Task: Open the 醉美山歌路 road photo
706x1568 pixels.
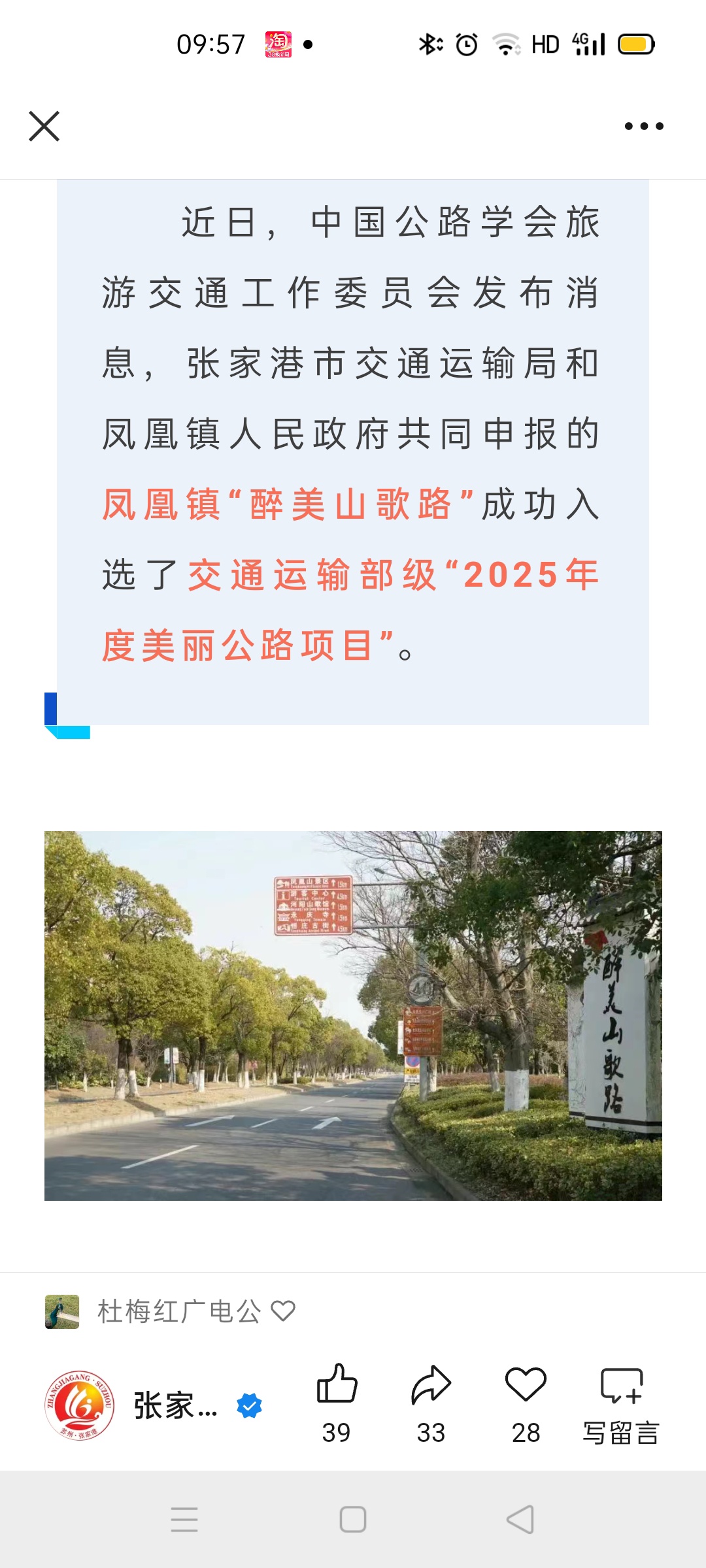Action: (353, 1015)
